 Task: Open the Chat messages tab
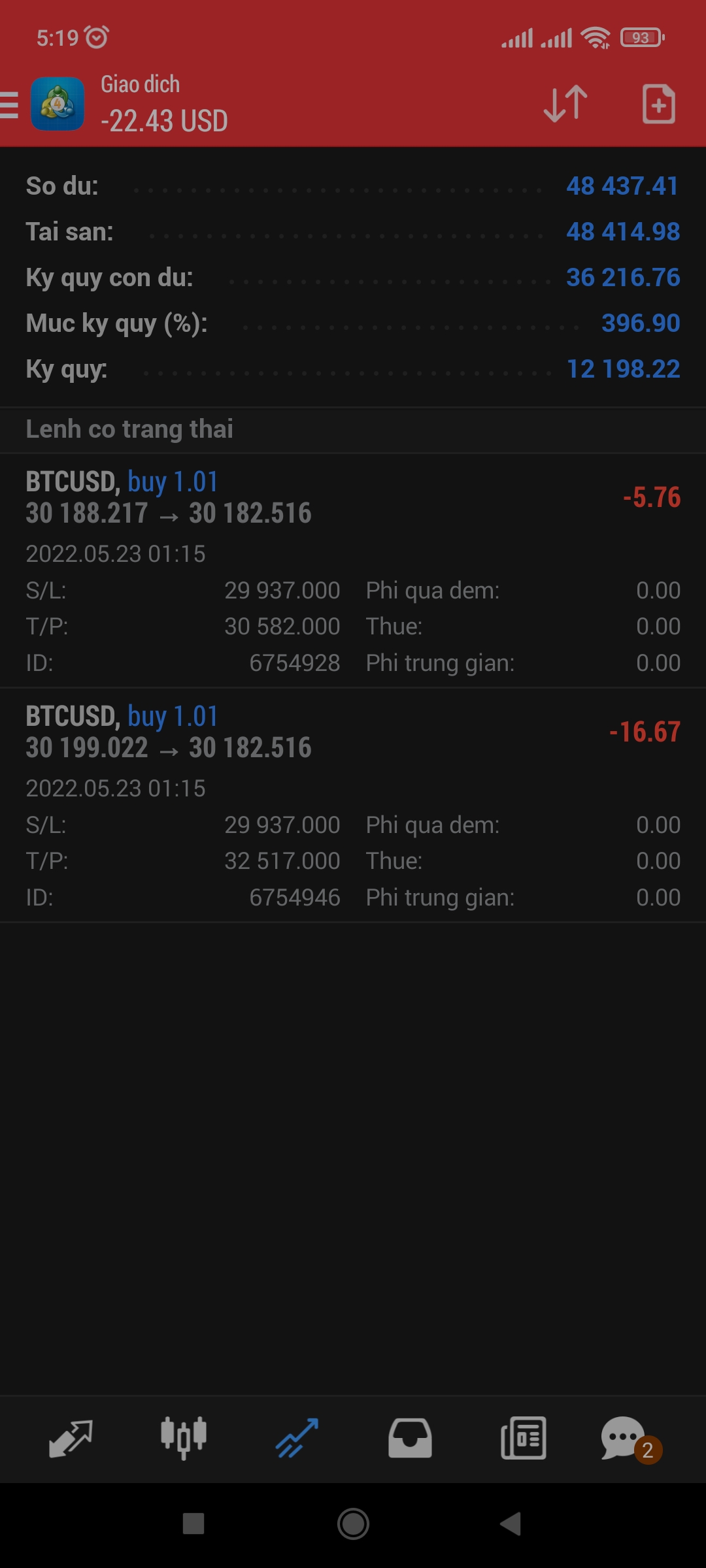pos(624,1438)
